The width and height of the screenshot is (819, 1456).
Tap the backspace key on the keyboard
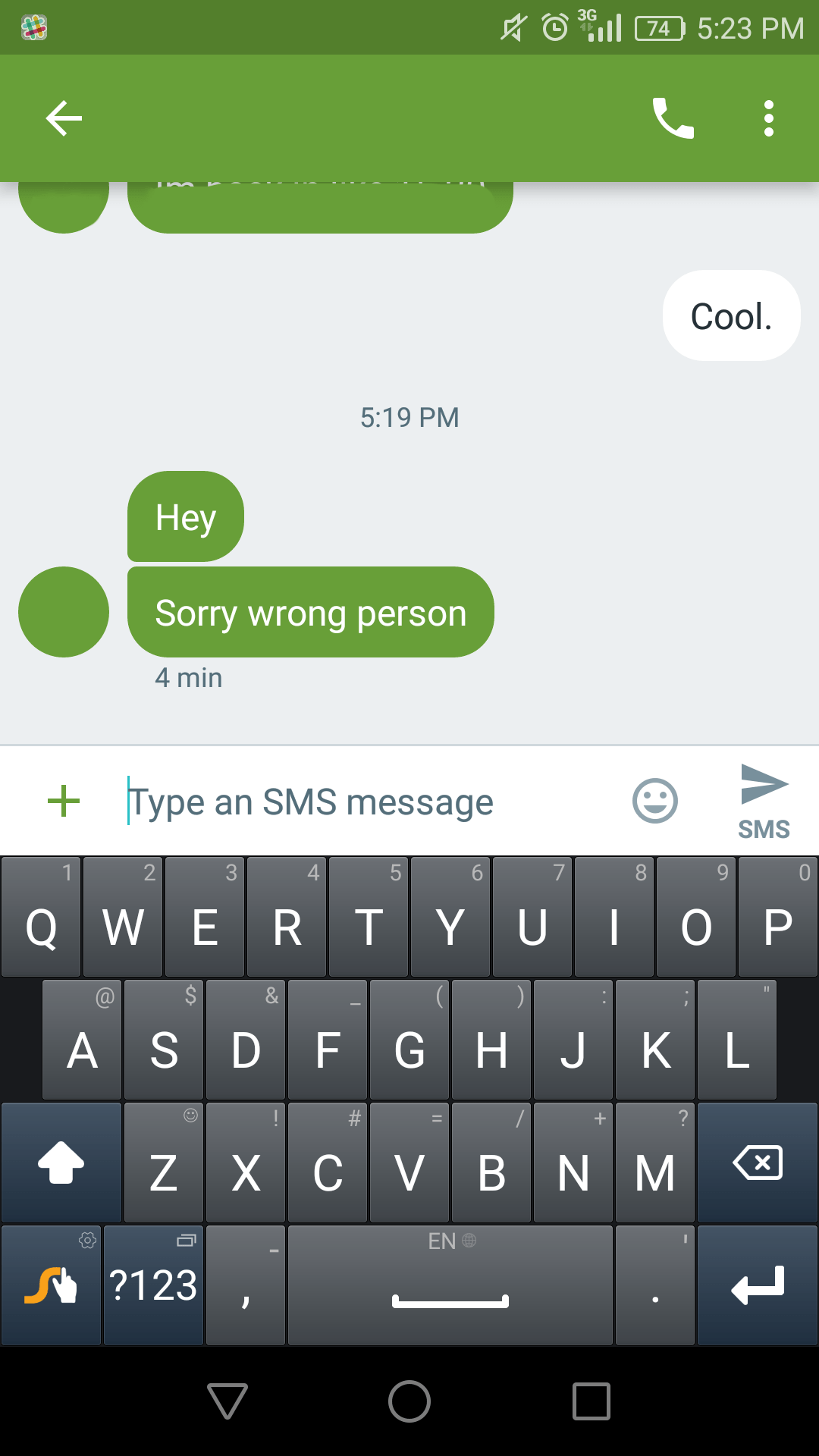point(756,1162)
